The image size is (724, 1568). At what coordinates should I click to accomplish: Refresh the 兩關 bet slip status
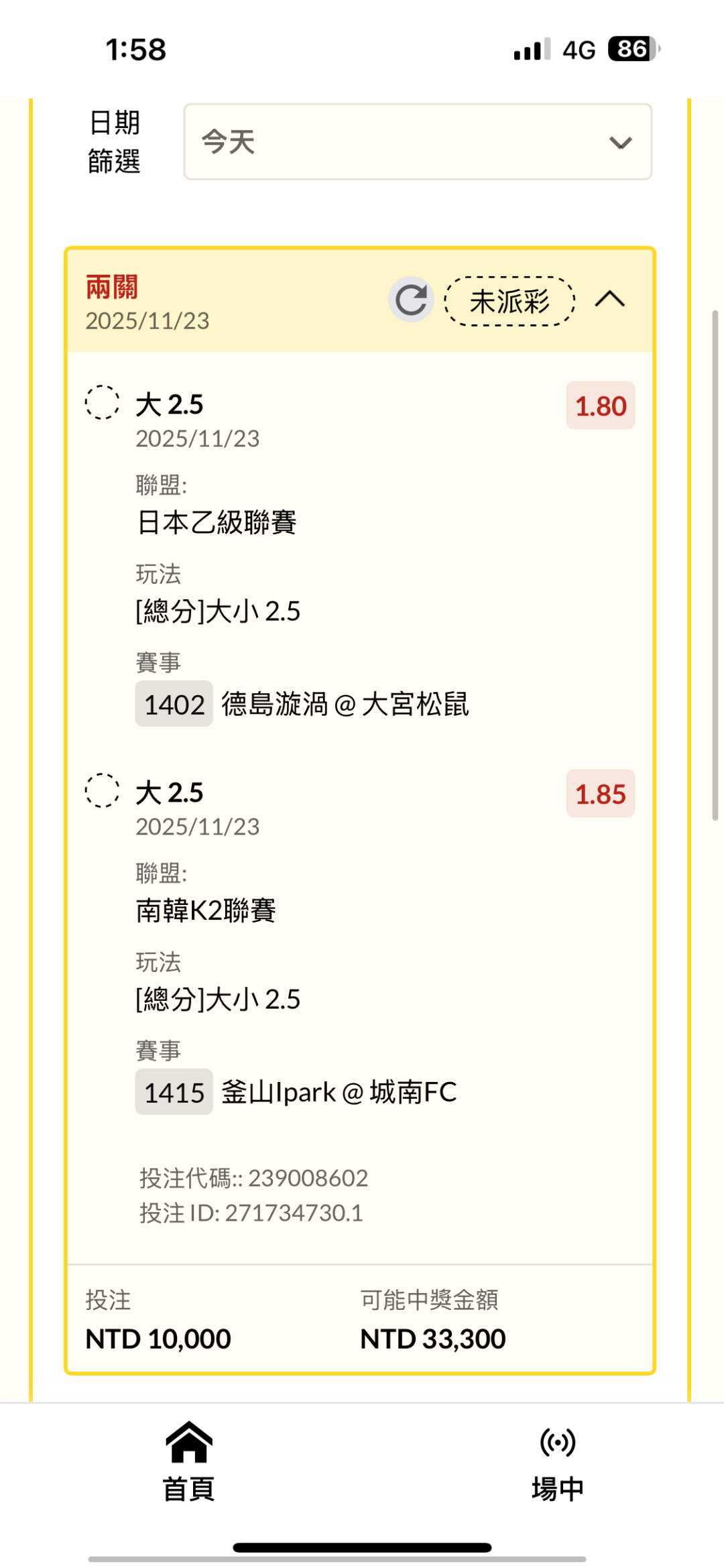click(411, 300)
